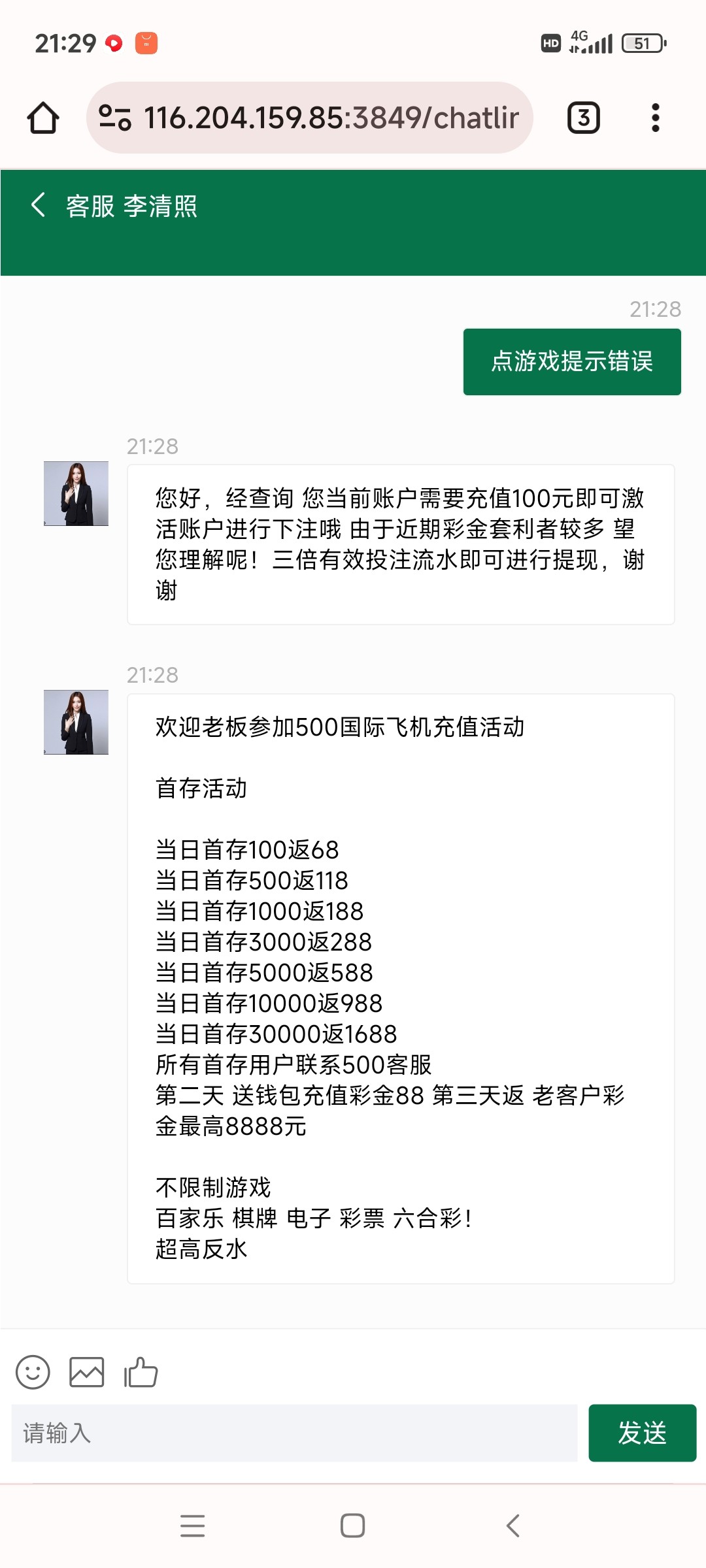View site security info icon in address bar
706x1568 pixels.
115,118
